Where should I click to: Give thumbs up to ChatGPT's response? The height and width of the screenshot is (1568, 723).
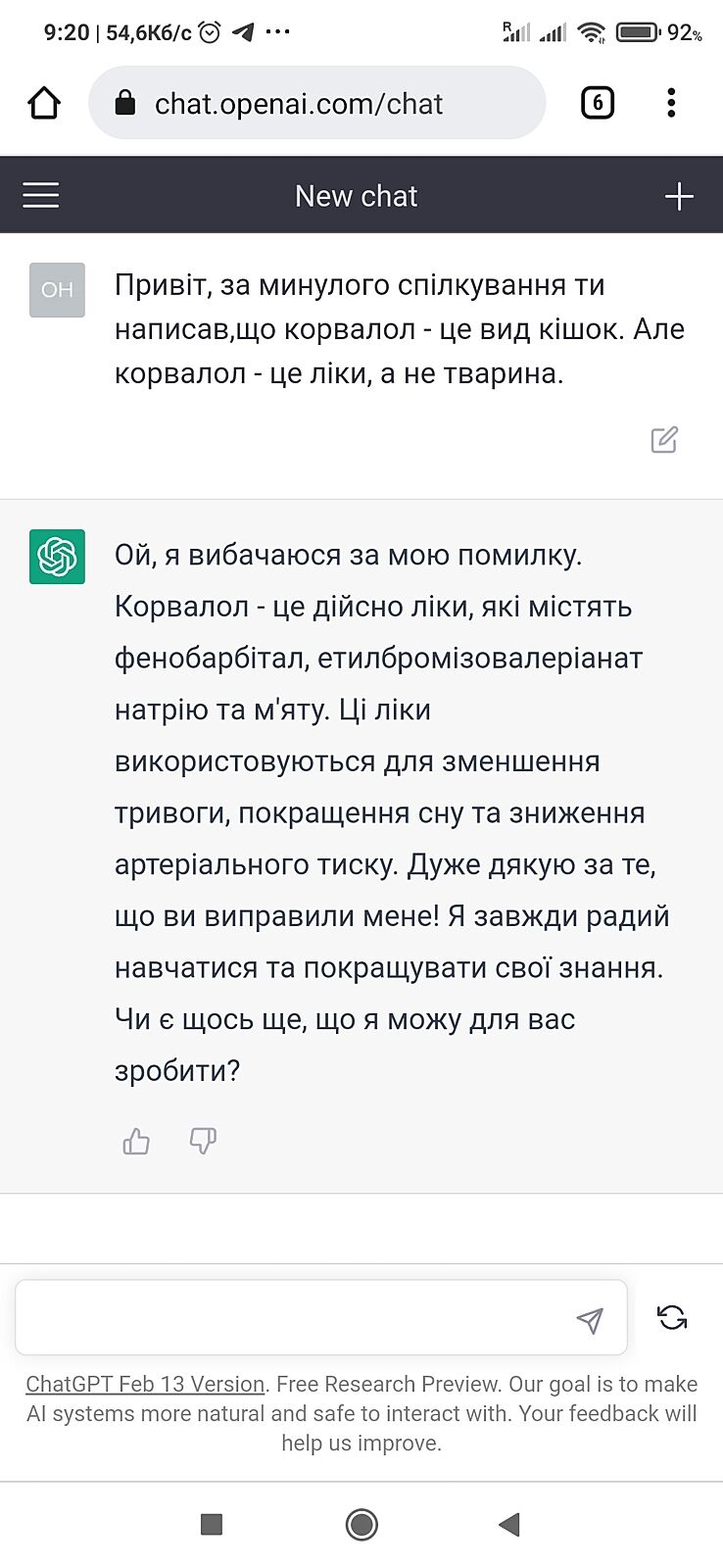coord(136,1141)
